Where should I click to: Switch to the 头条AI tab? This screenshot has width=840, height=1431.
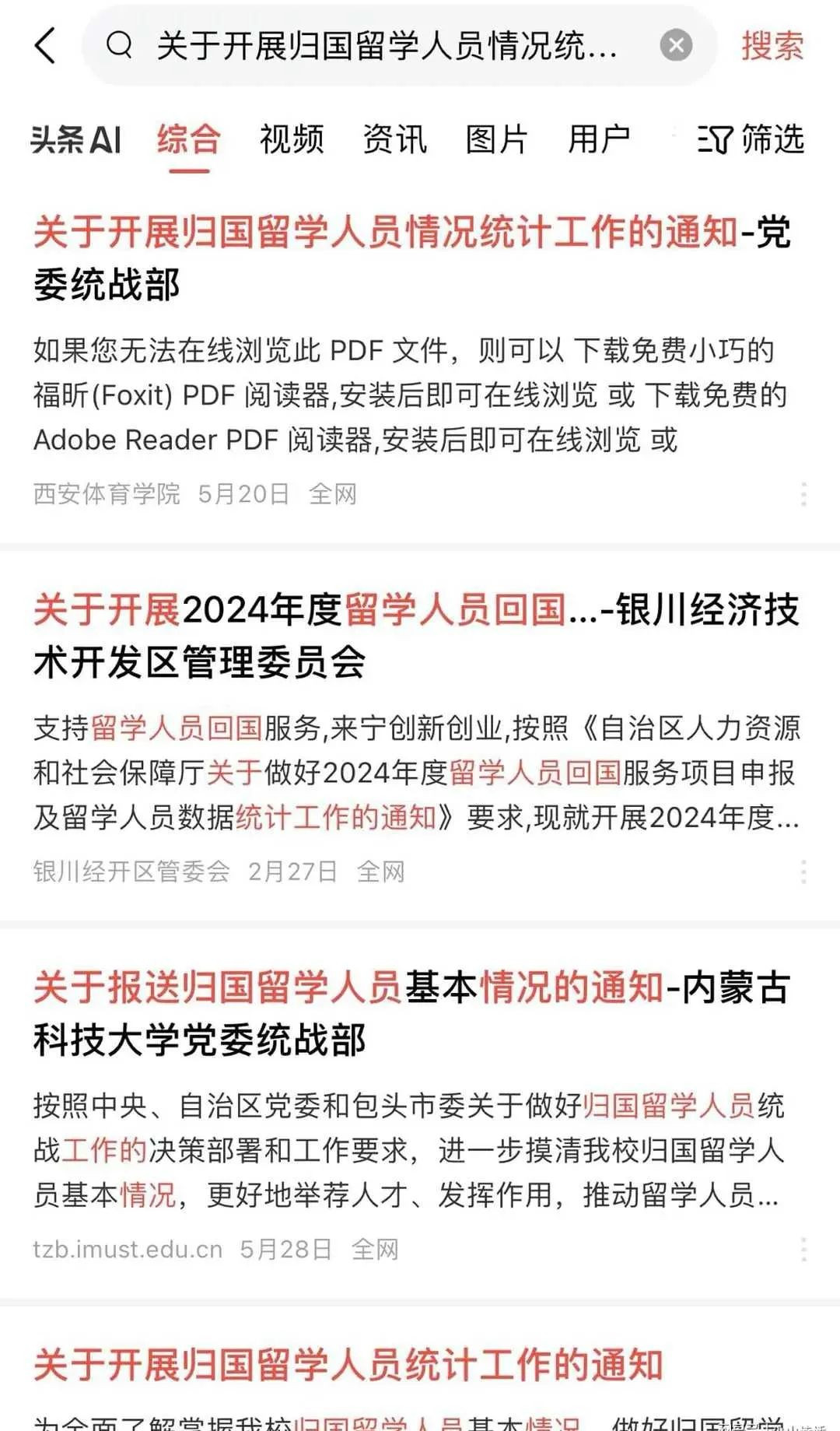coord(76,140)
